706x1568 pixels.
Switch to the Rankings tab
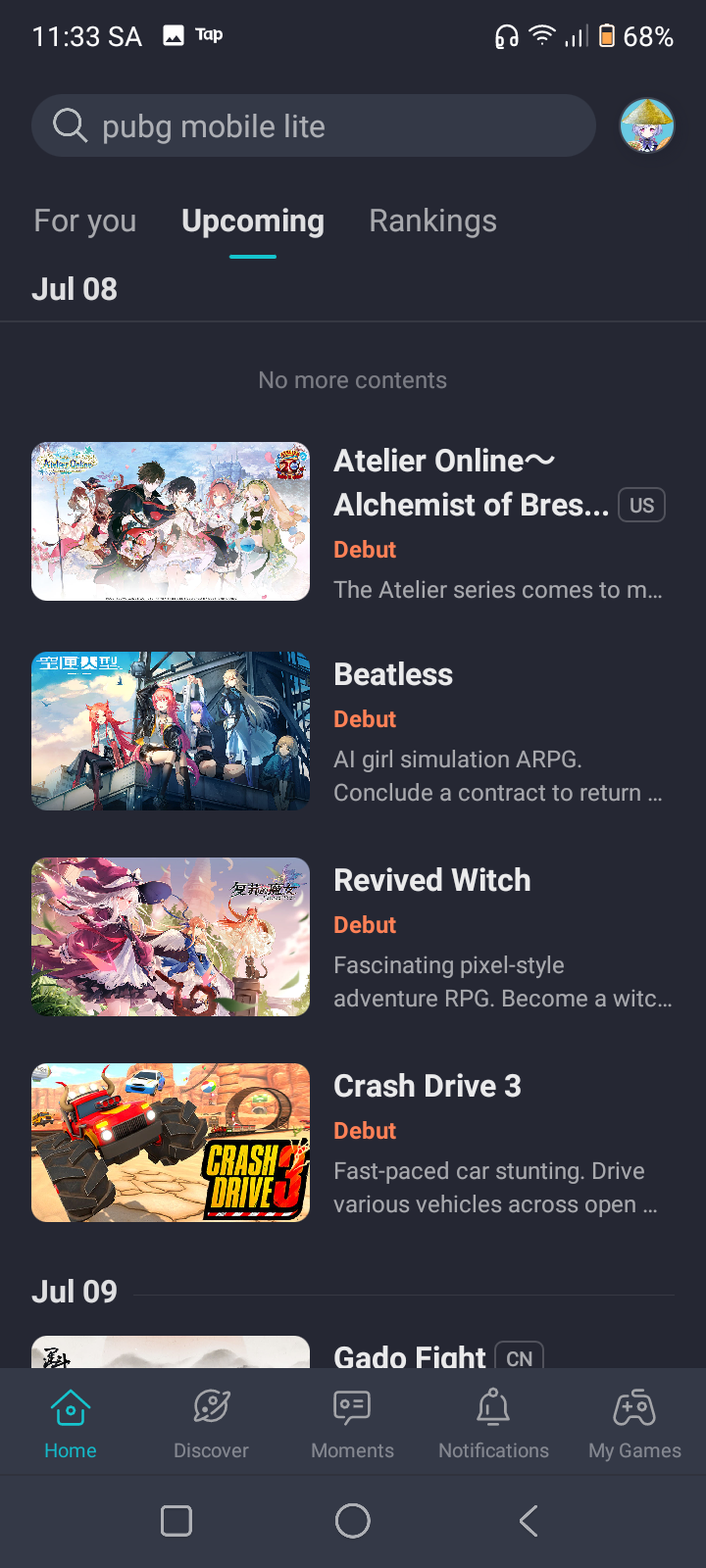432,221
